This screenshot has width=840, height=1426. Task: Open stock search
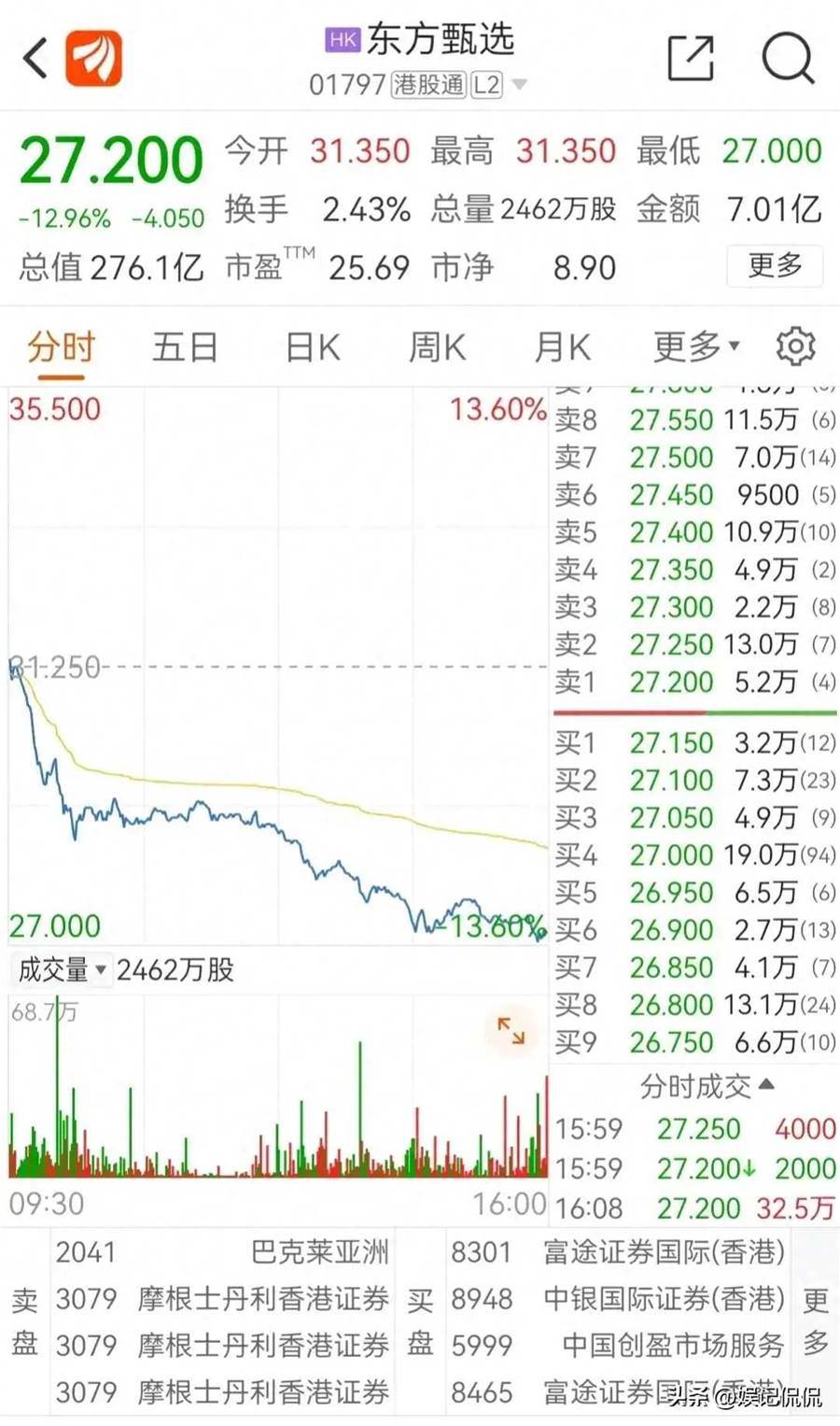(x=789, y=58)
